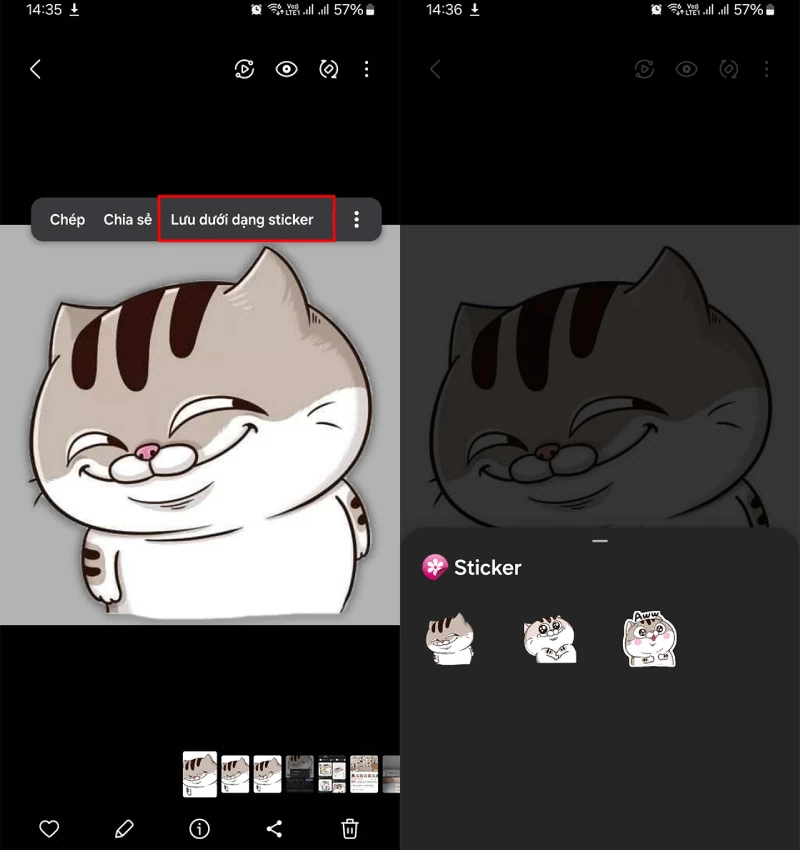Share the photo from the bottom toolbar
This screenshot has height=850, width=800.
(274, 828)
